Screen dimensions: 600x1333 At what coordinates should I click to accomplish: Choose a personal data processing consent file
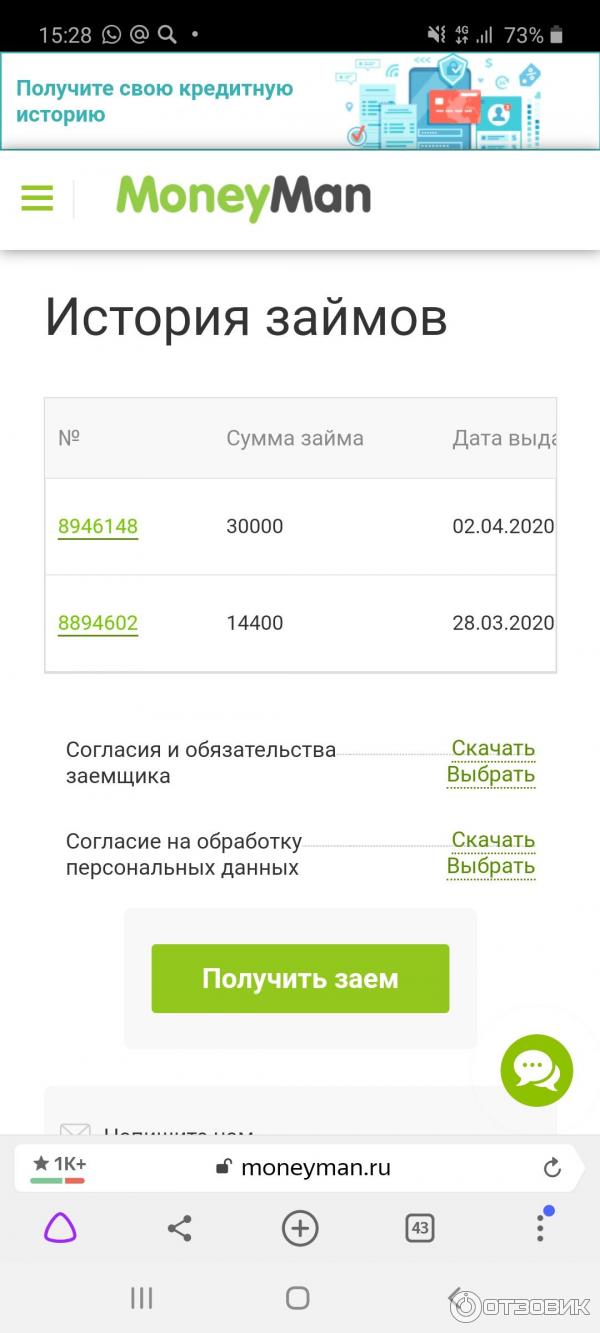(491, 866)
